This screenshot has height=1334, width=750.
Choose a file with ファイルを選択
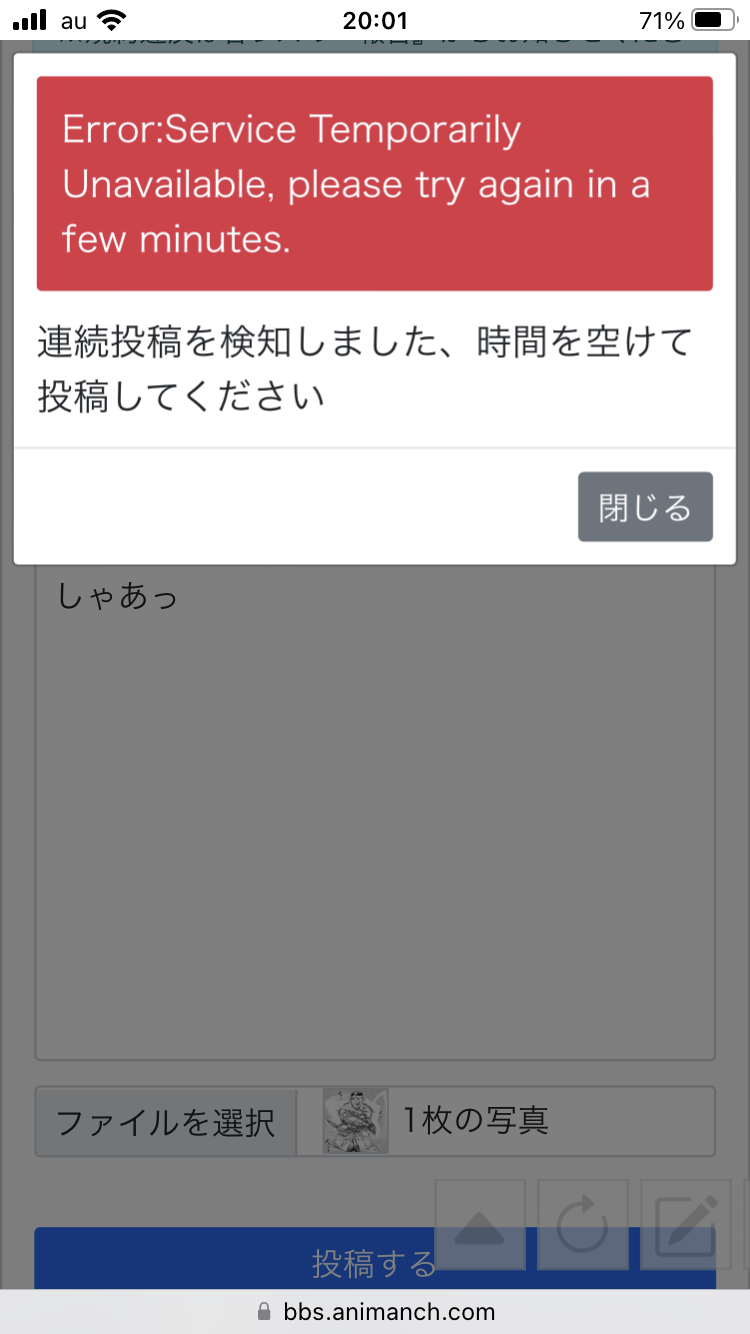click(166, 1121)
